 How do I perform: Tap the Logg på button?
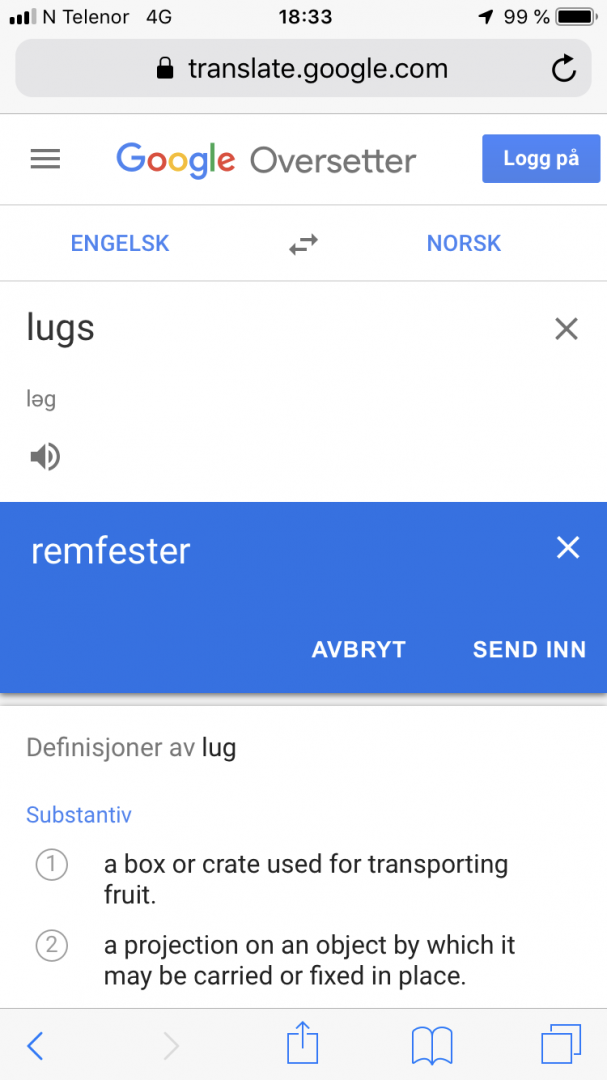click(x=540, y=159)
